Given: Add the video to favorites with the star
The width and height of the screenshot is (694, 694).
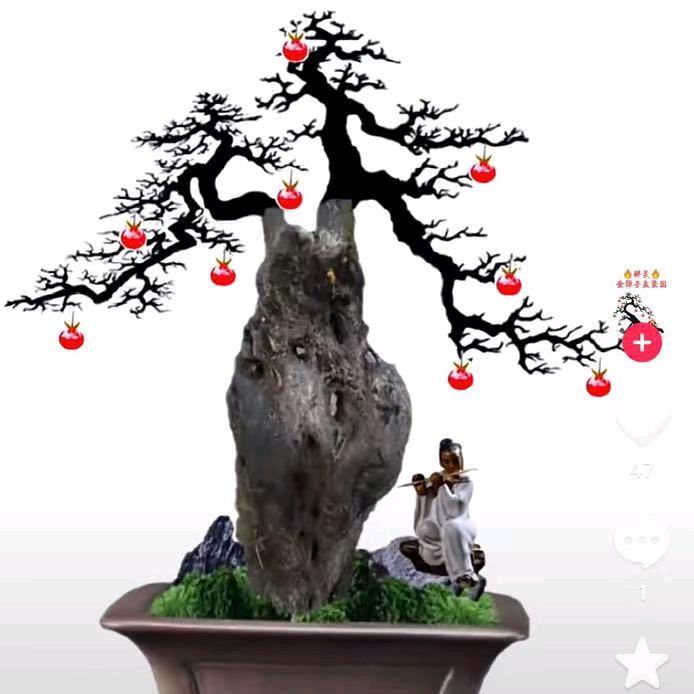Looking at the screenshot, I should click(x=641, y=664).
